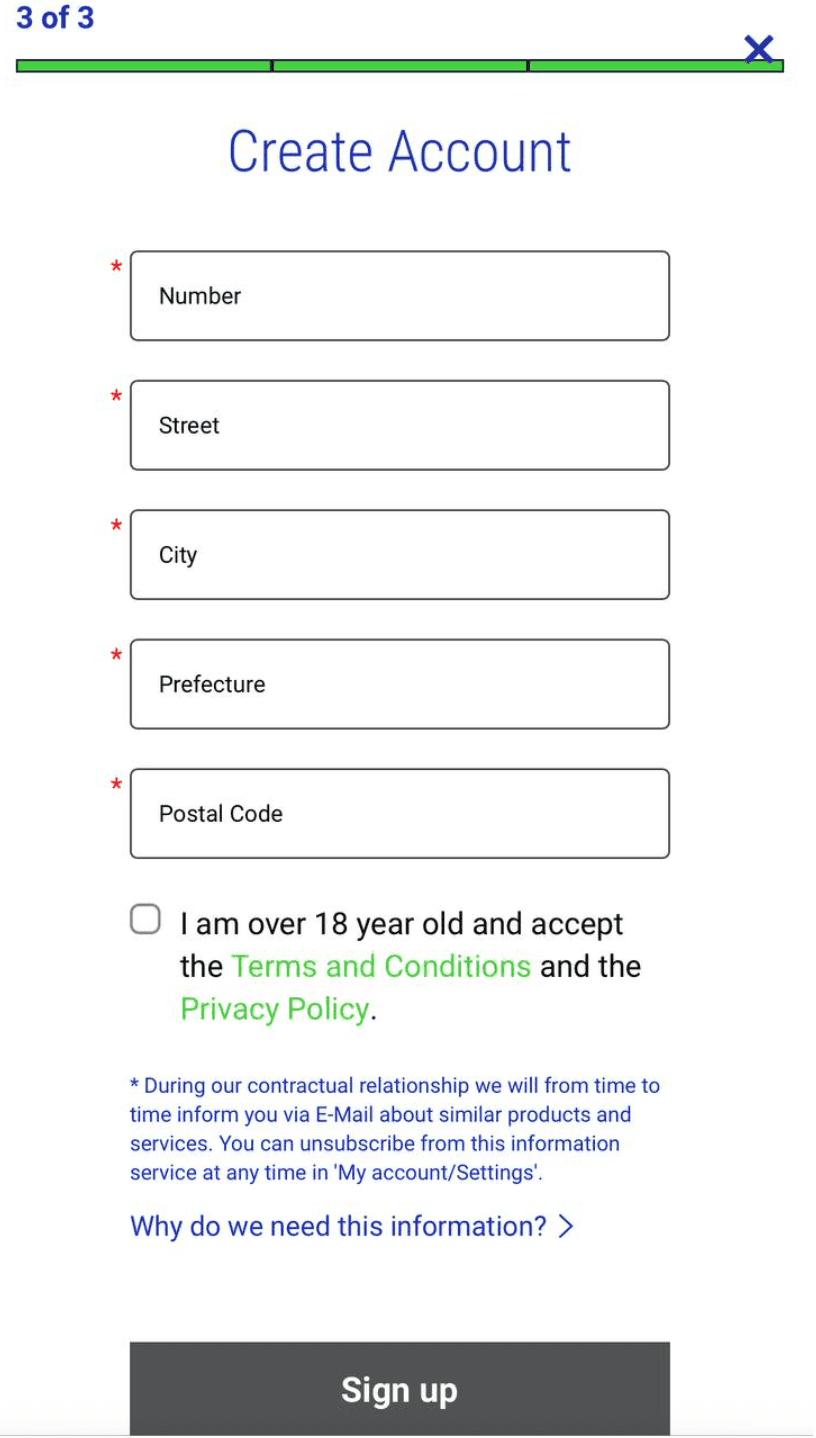This screenshot has width=816, height=1438.
Task: Close the Create Account dialog
Action: 759,49
